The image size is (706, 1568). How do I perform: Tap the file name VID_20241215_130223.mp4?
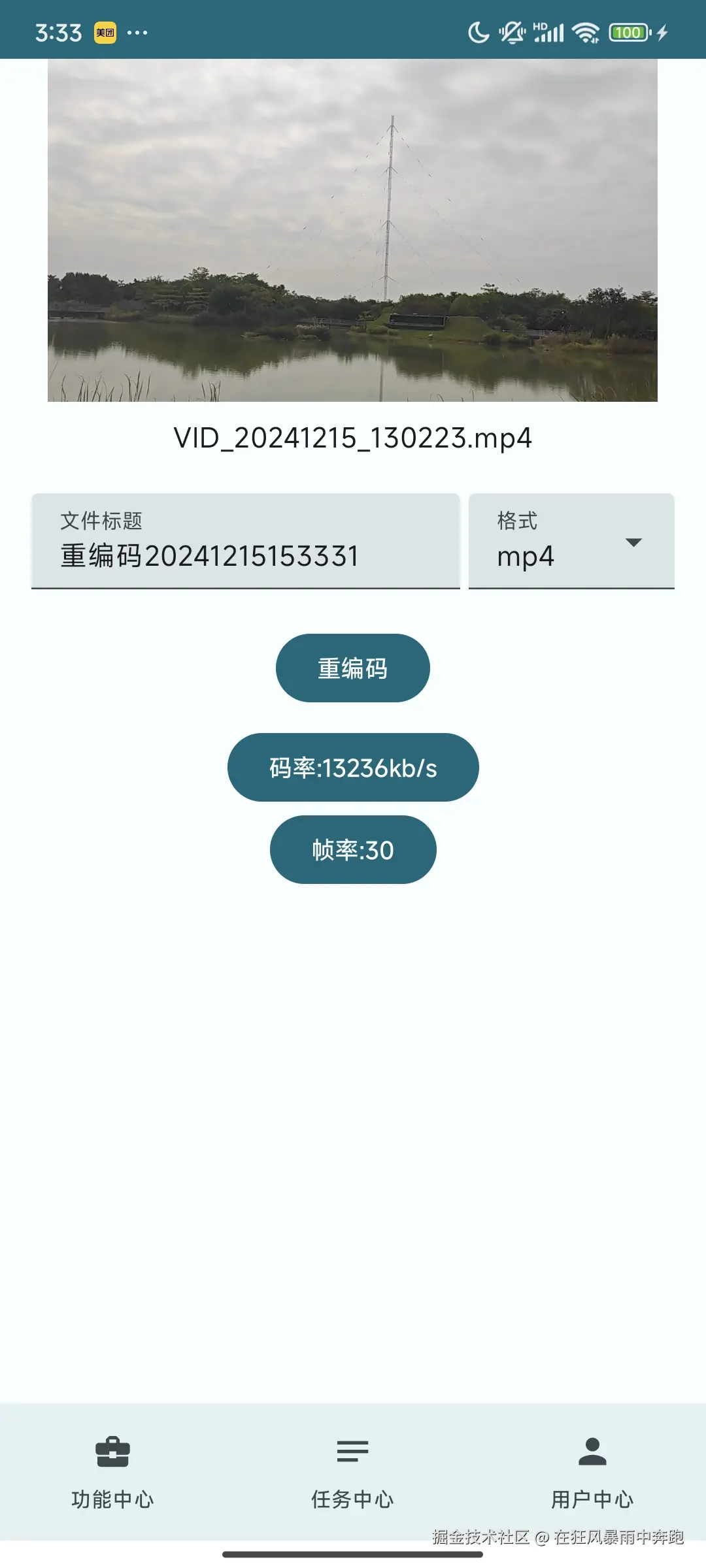(353, 438)
